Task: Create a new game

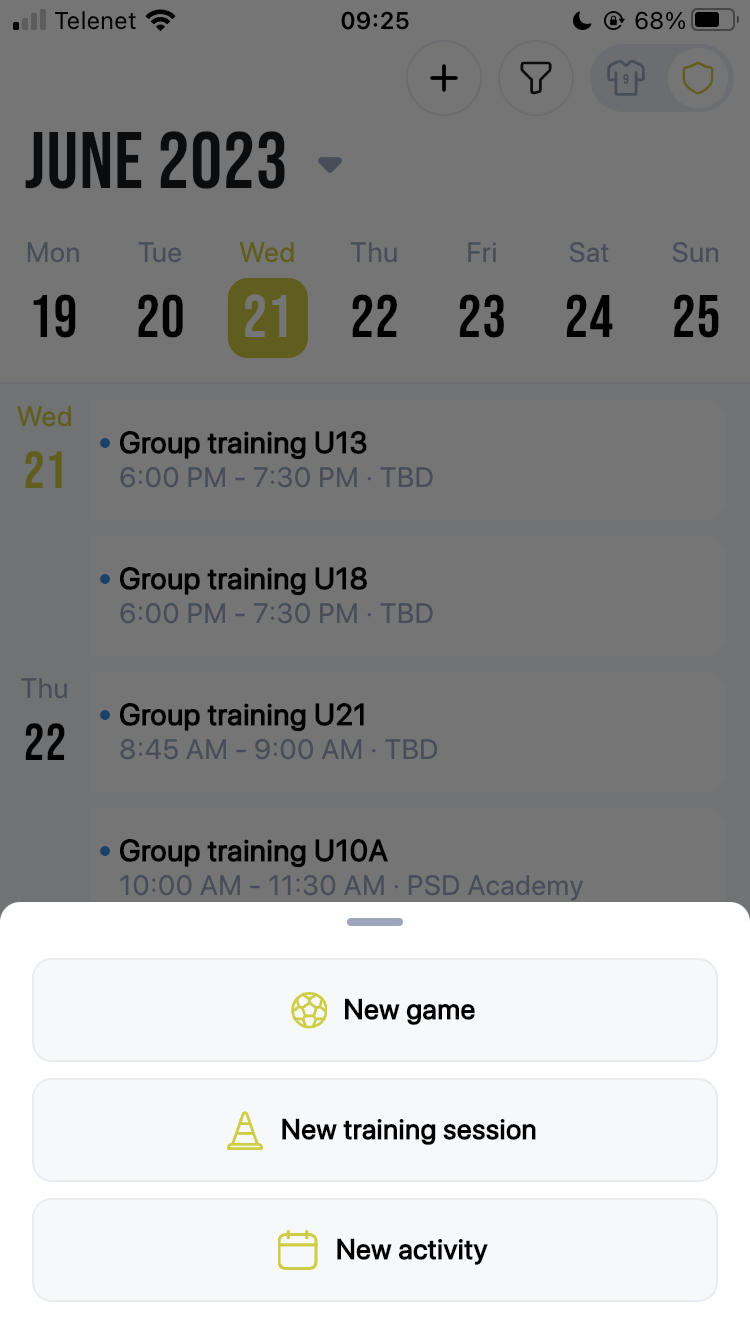Action: click(x=375, y=1010)
